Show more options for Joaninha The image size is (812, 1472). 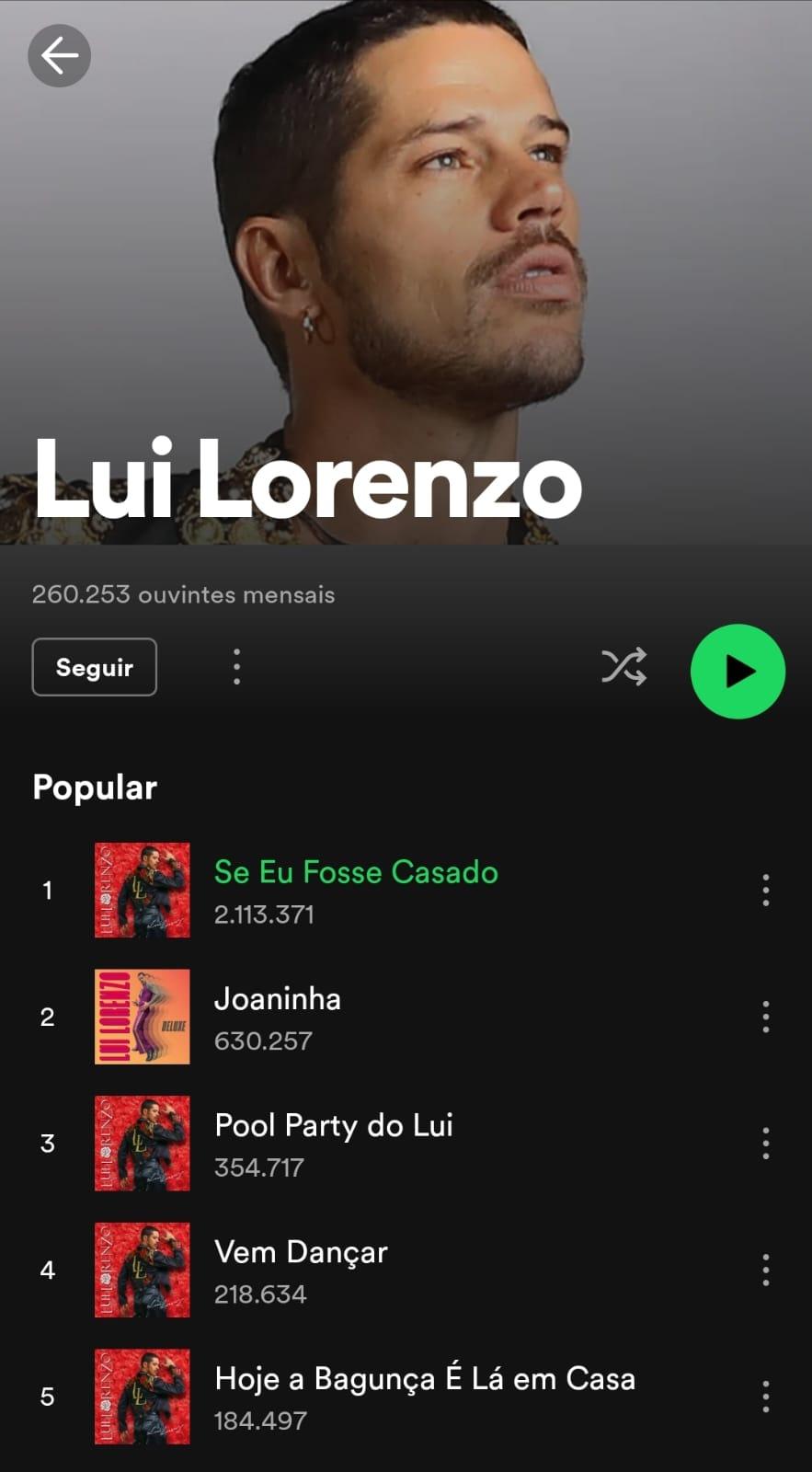[765, 1017]
